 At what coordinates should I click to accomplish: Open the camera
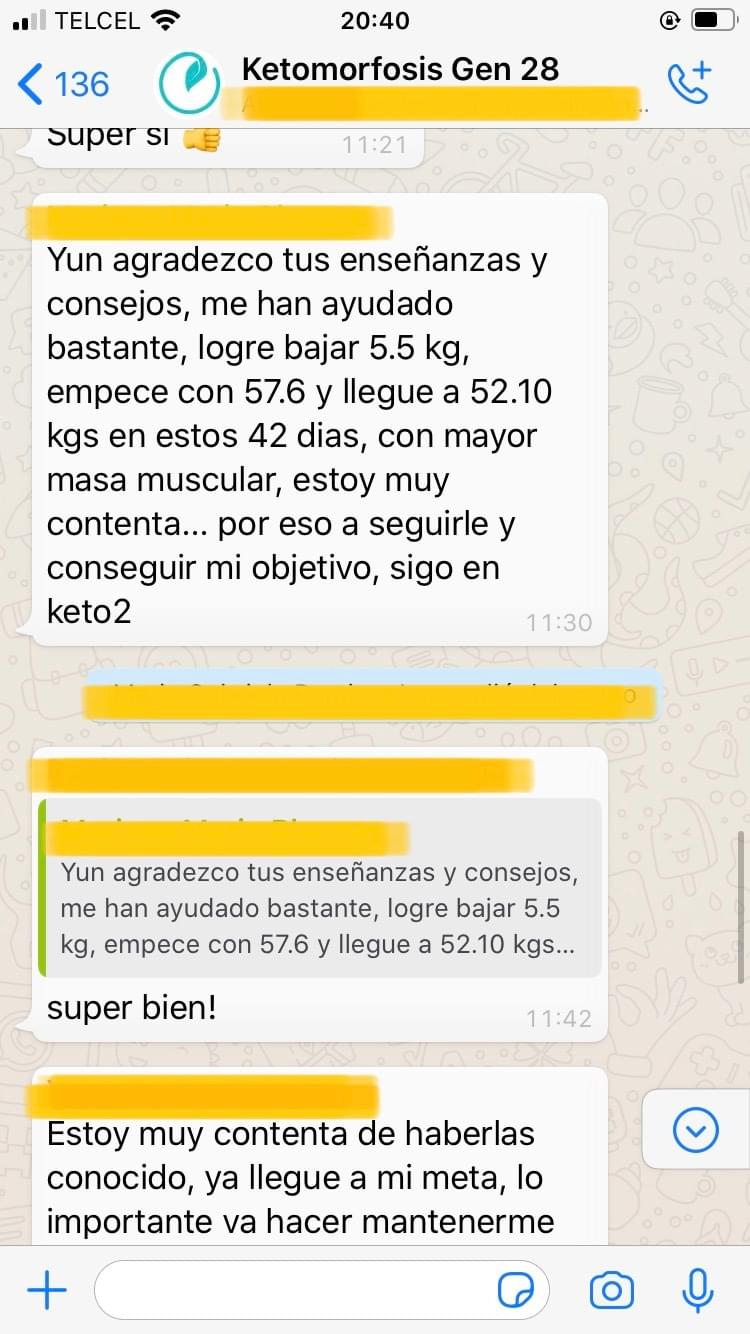tap(611, 1291)
